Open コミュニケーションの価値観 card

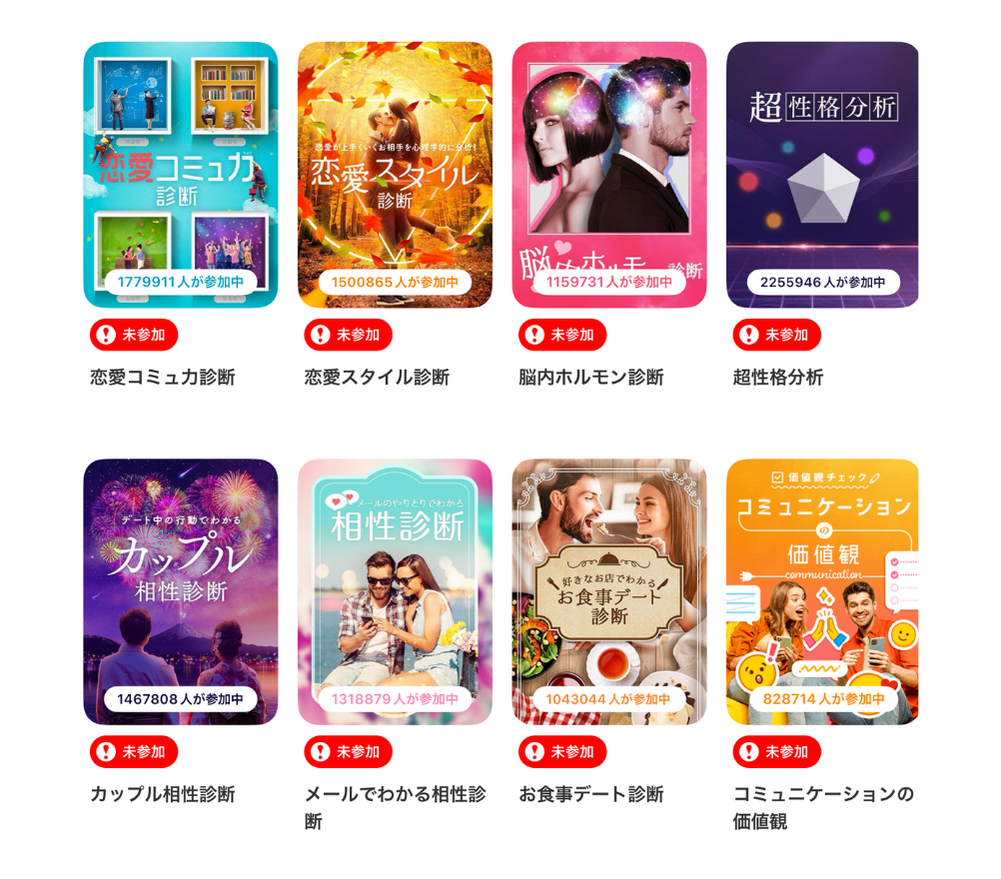coord(822,592)
